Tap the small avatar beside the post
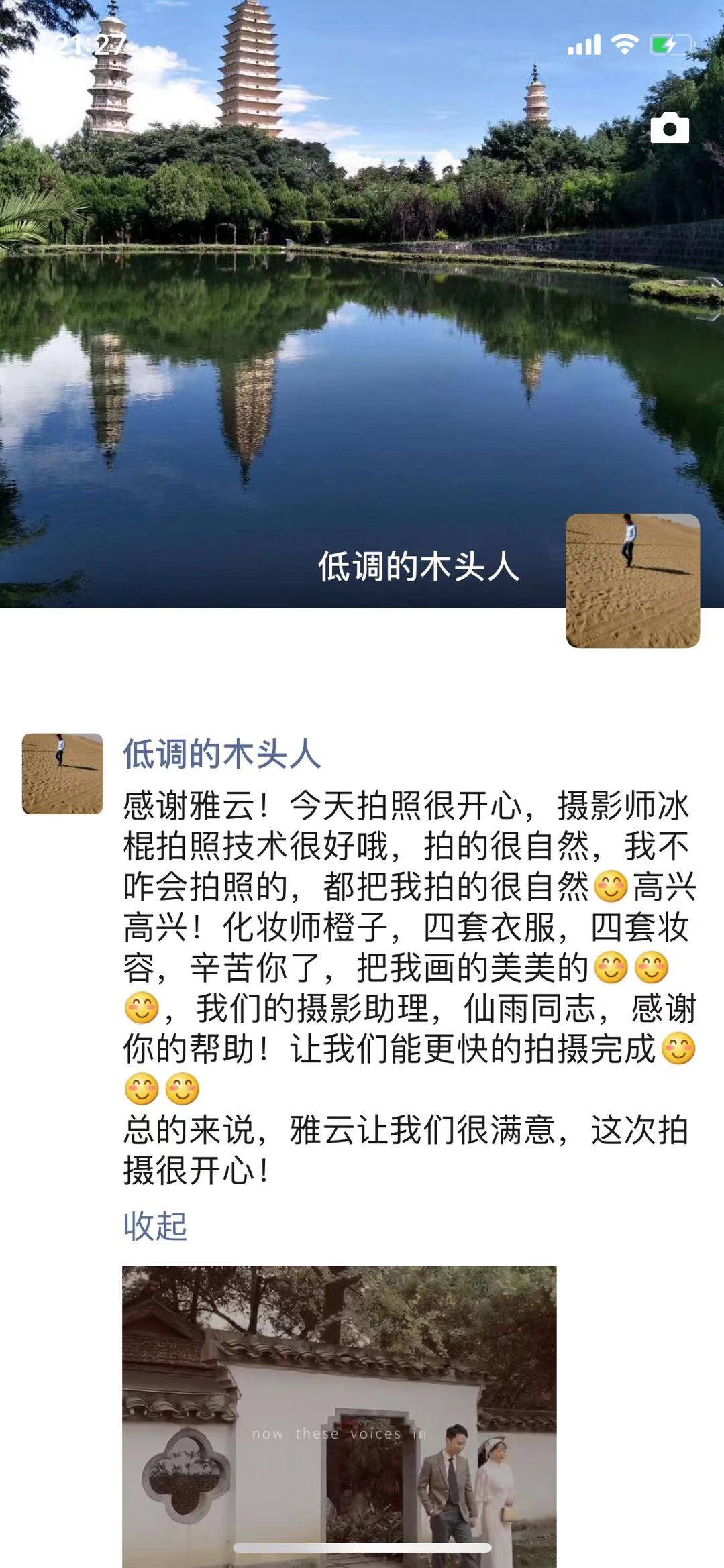The height and width of the screenshot is (1568, 724). click(x=62, y=773)
